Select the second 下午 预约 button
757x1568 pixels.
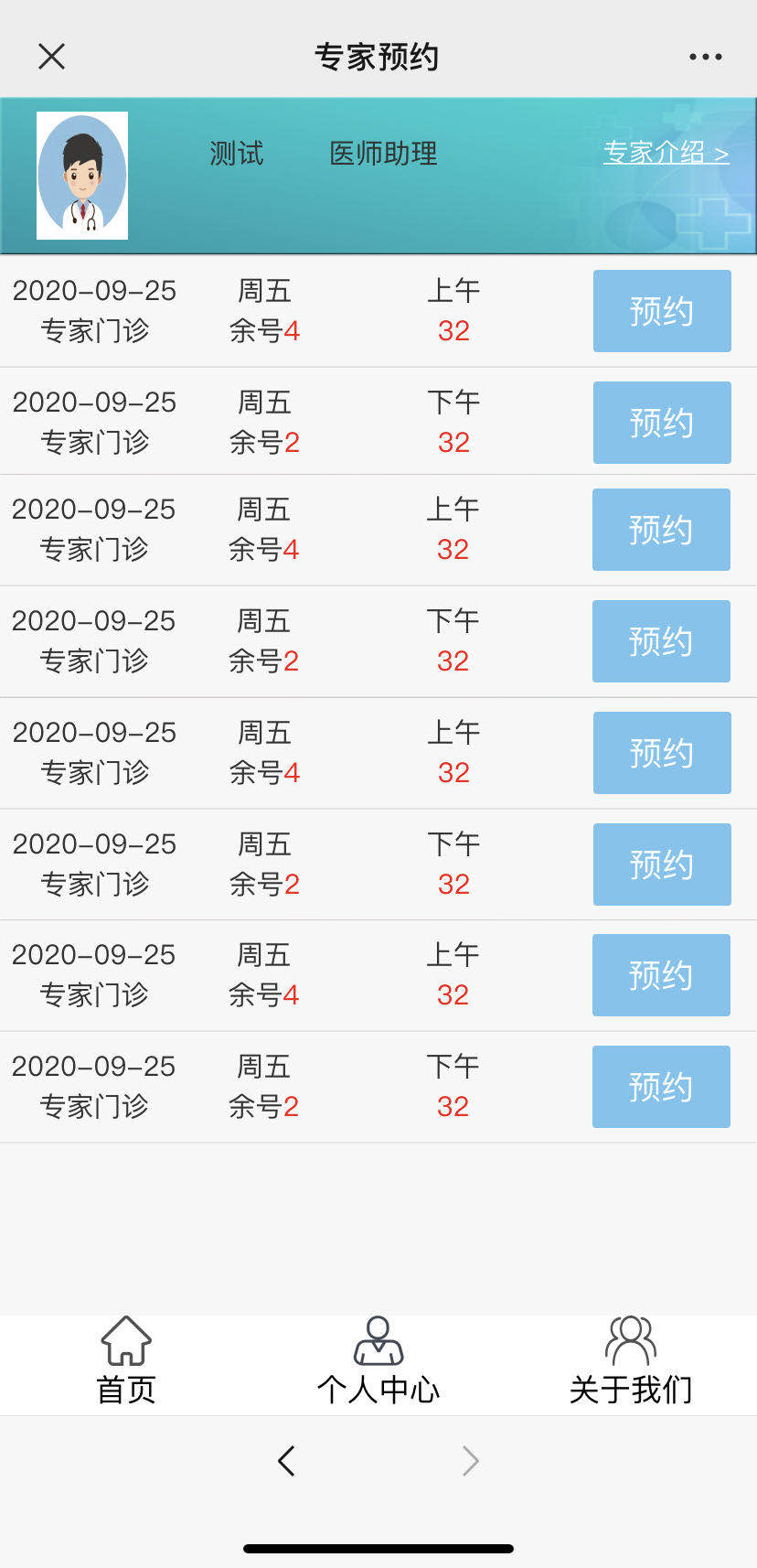click(661, 640)
